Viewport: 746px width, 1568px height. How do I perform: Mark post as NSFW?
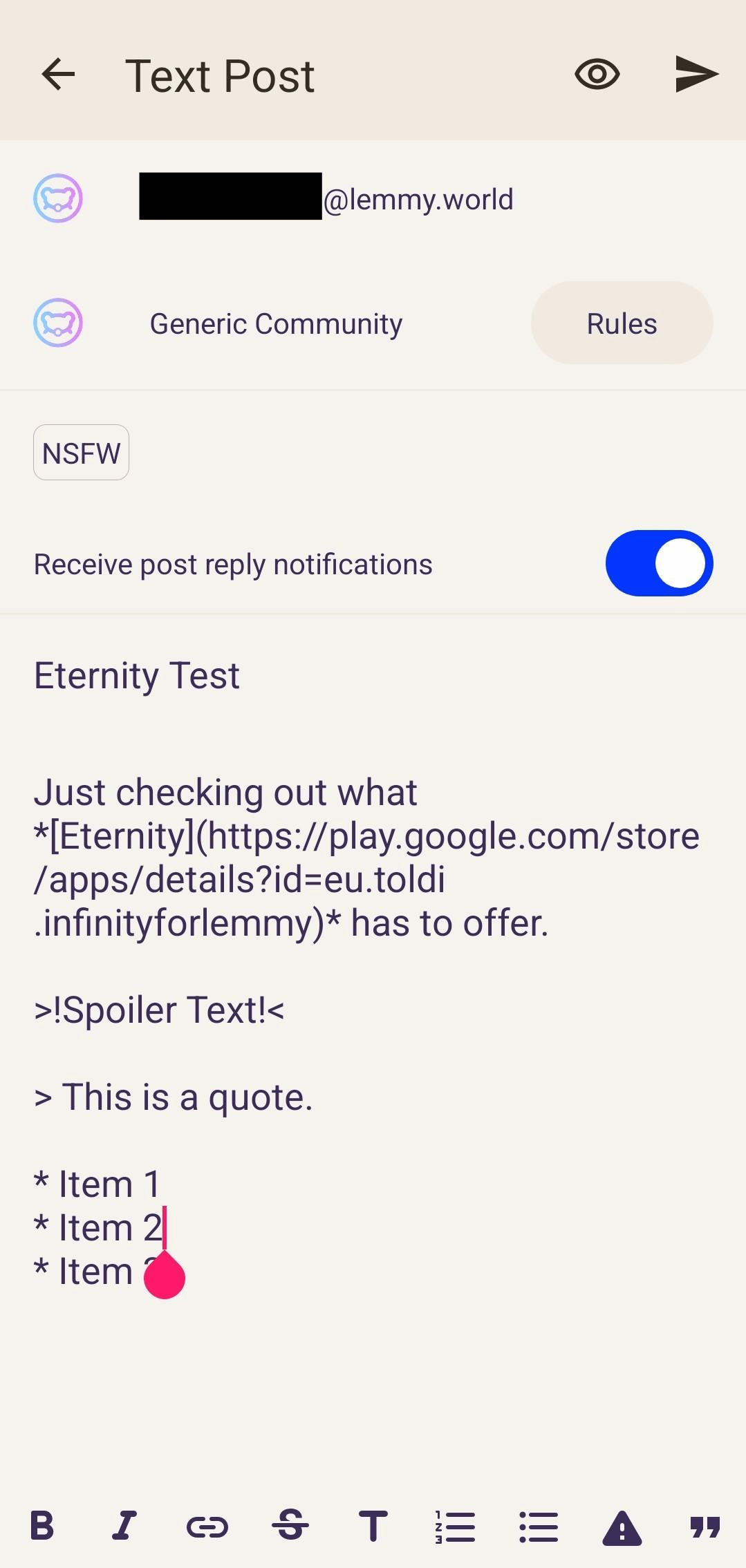(x=81, y=453)
